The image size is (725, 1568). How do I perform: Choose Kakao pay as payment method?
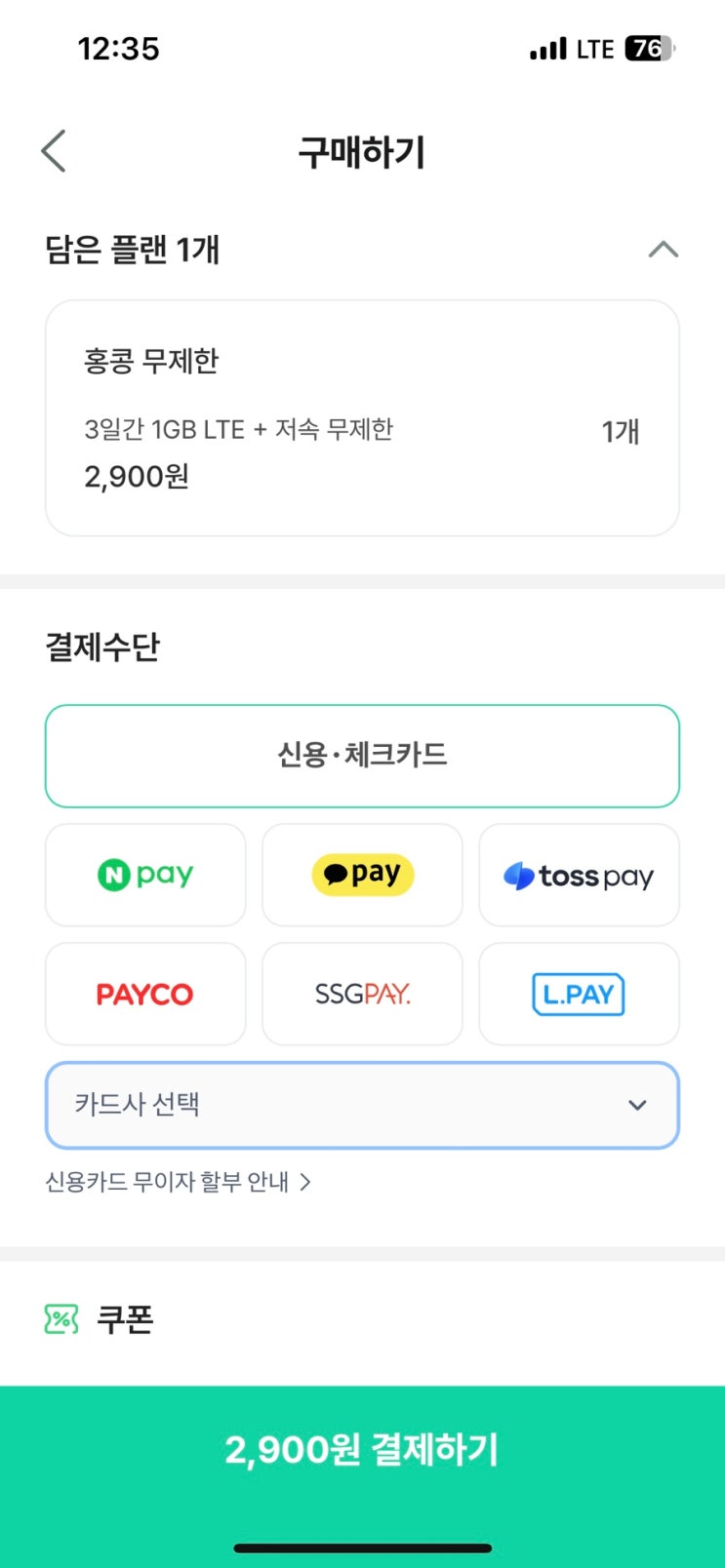click(362, 875)
